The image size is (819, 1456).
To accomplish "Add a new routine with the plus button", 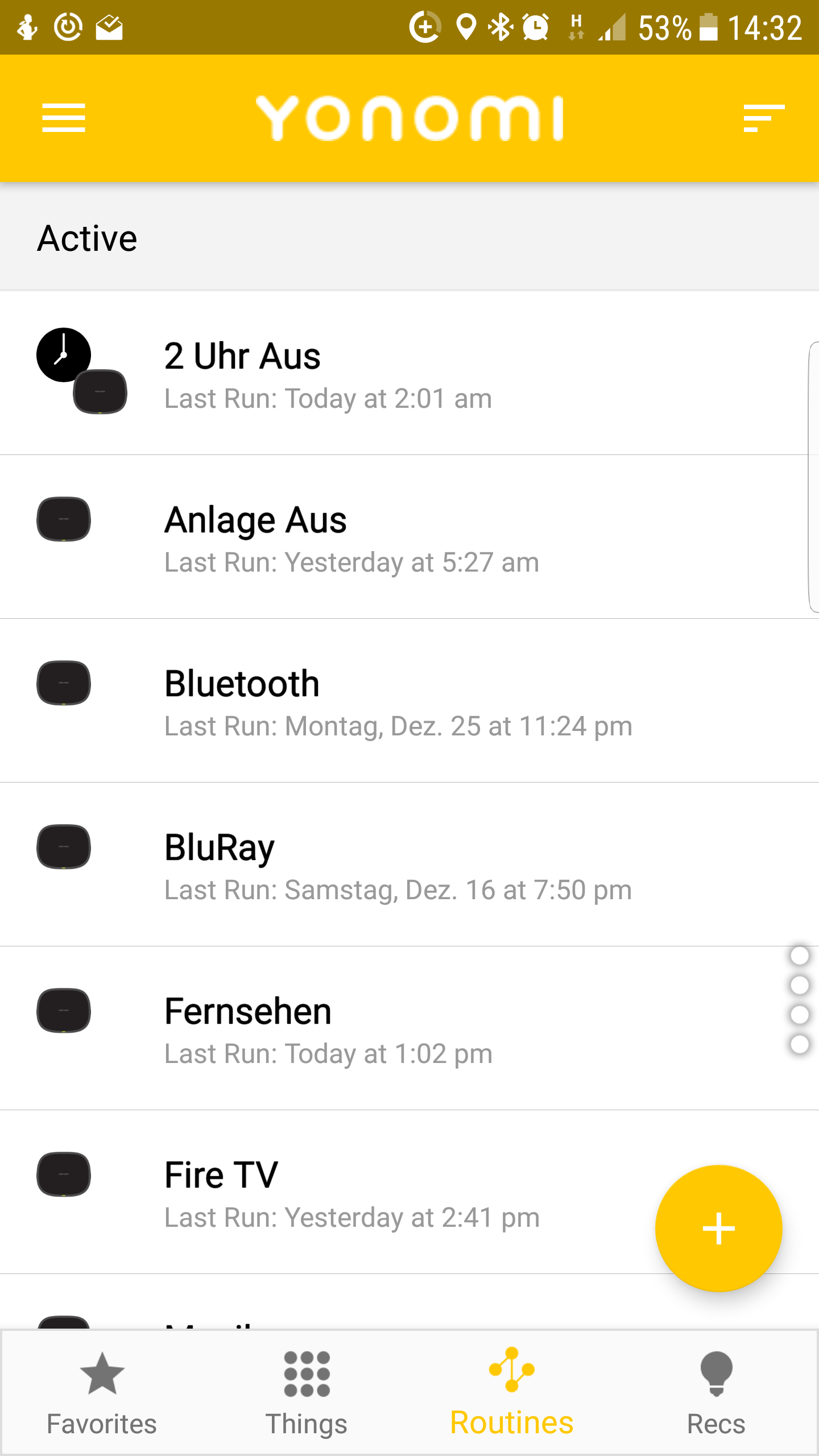I will tap(718, 1228).
